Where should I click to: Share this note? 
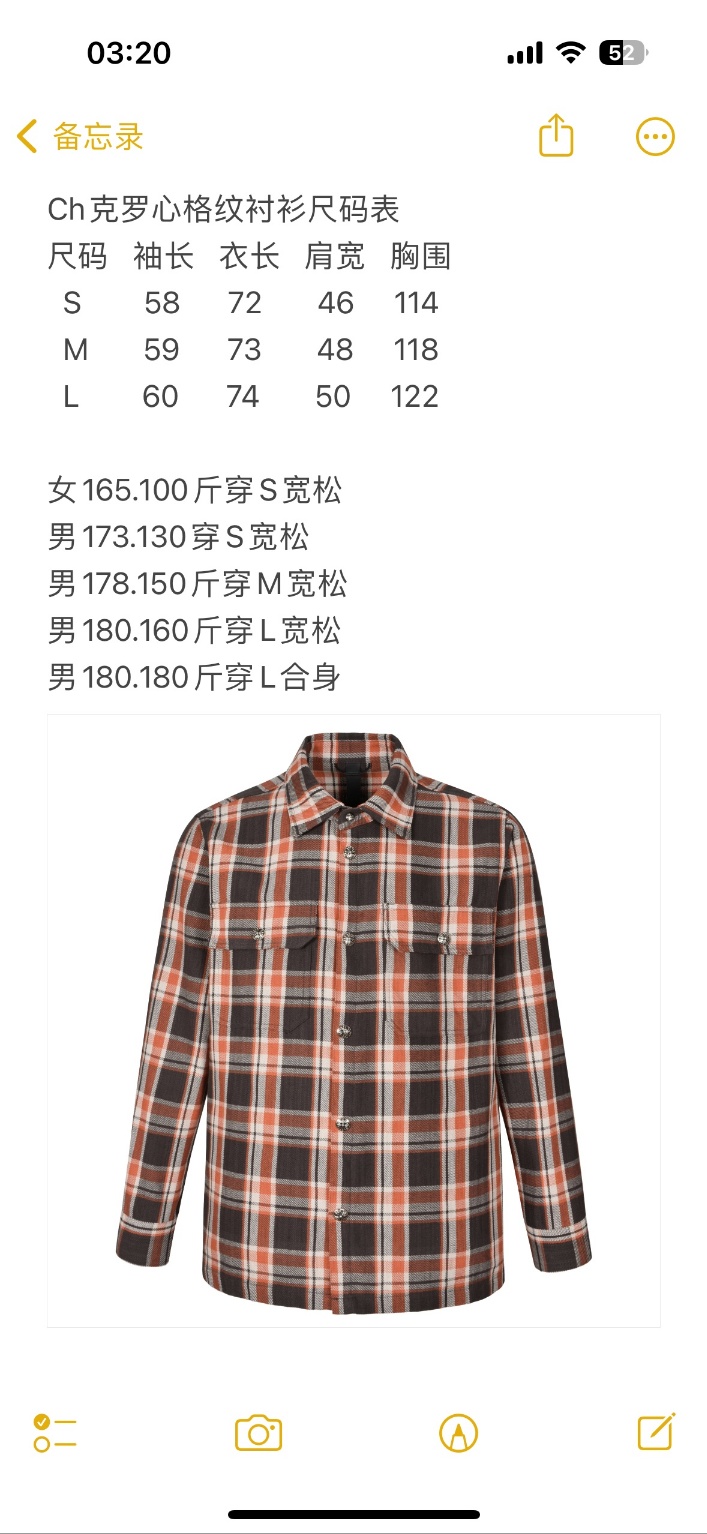tap(556, 136)
